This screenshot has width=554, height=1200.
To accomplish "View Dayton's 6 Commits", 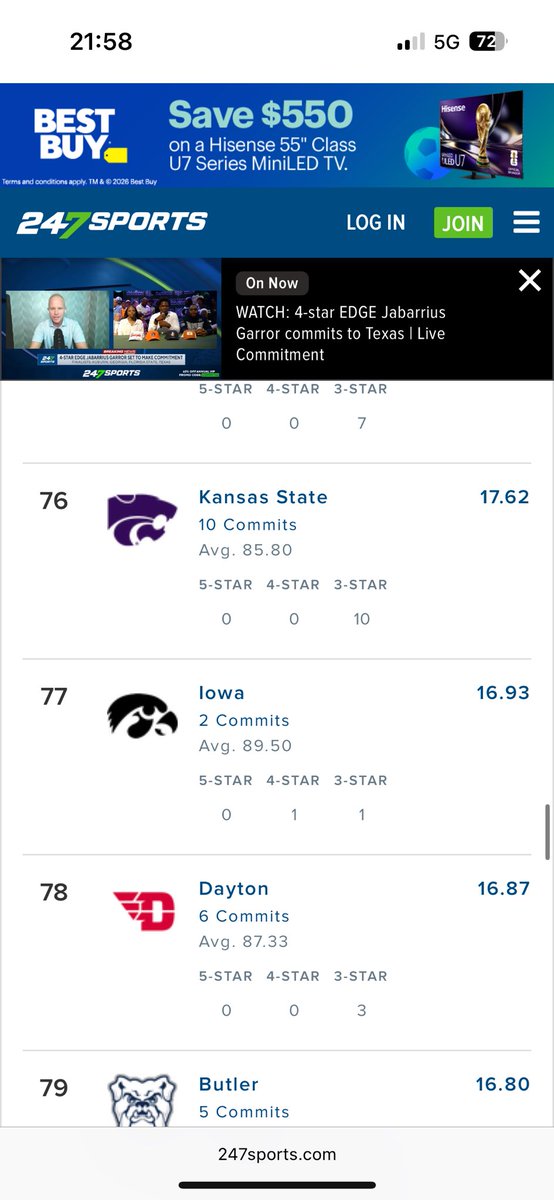I will [244, 916].
